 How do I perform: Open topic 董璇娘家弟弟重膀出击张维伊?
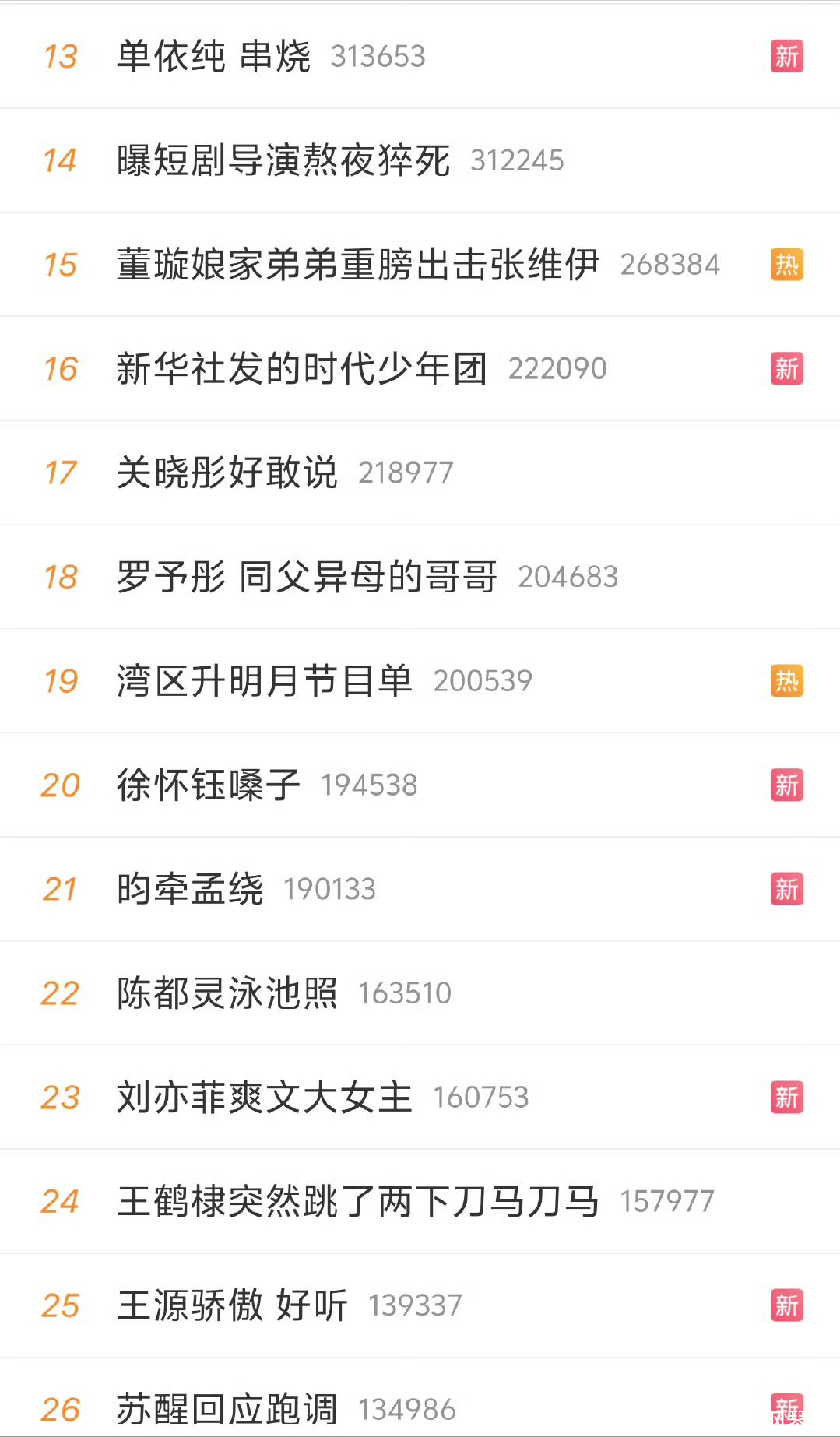(x=357, y=265)
